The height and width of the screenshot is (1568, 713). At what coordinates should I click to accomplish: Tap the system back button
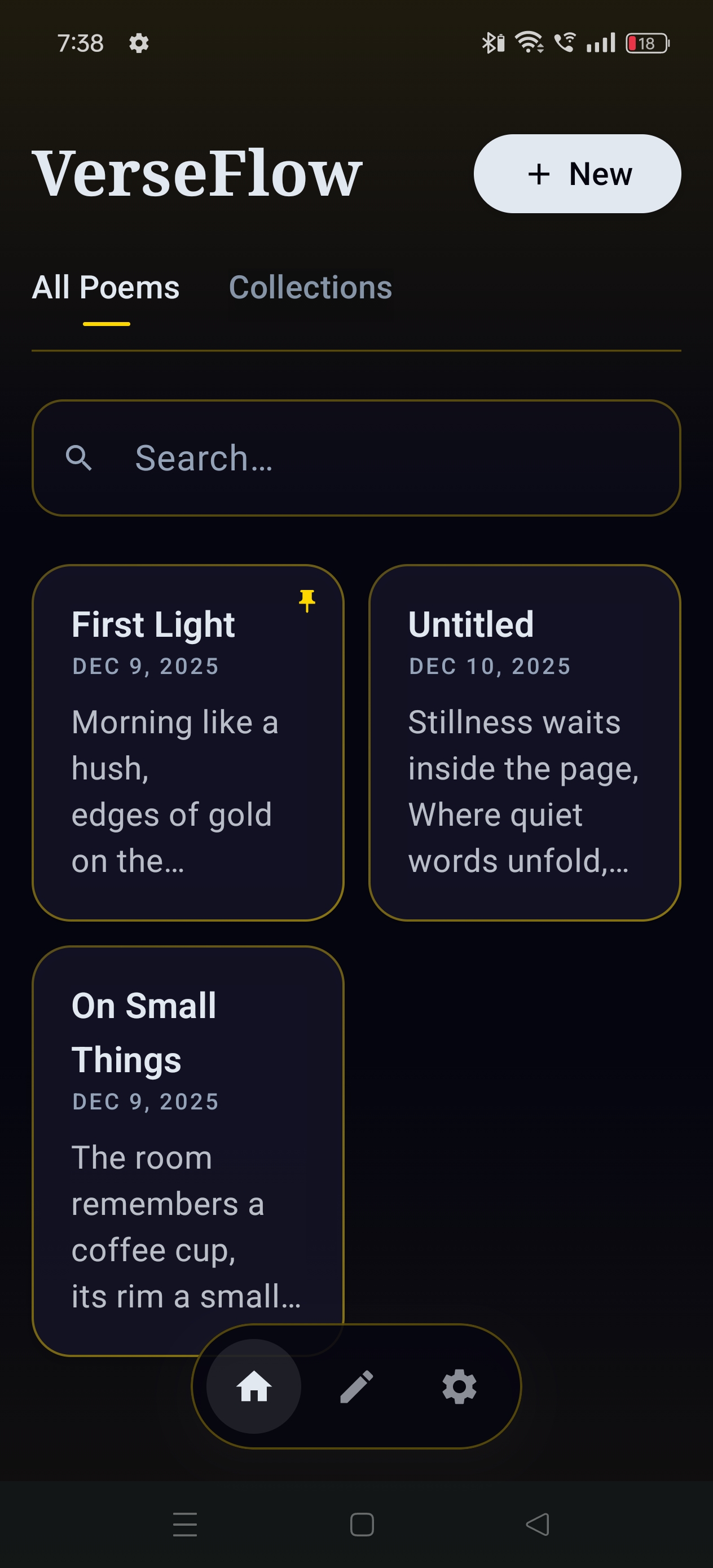coord(537,1524)
